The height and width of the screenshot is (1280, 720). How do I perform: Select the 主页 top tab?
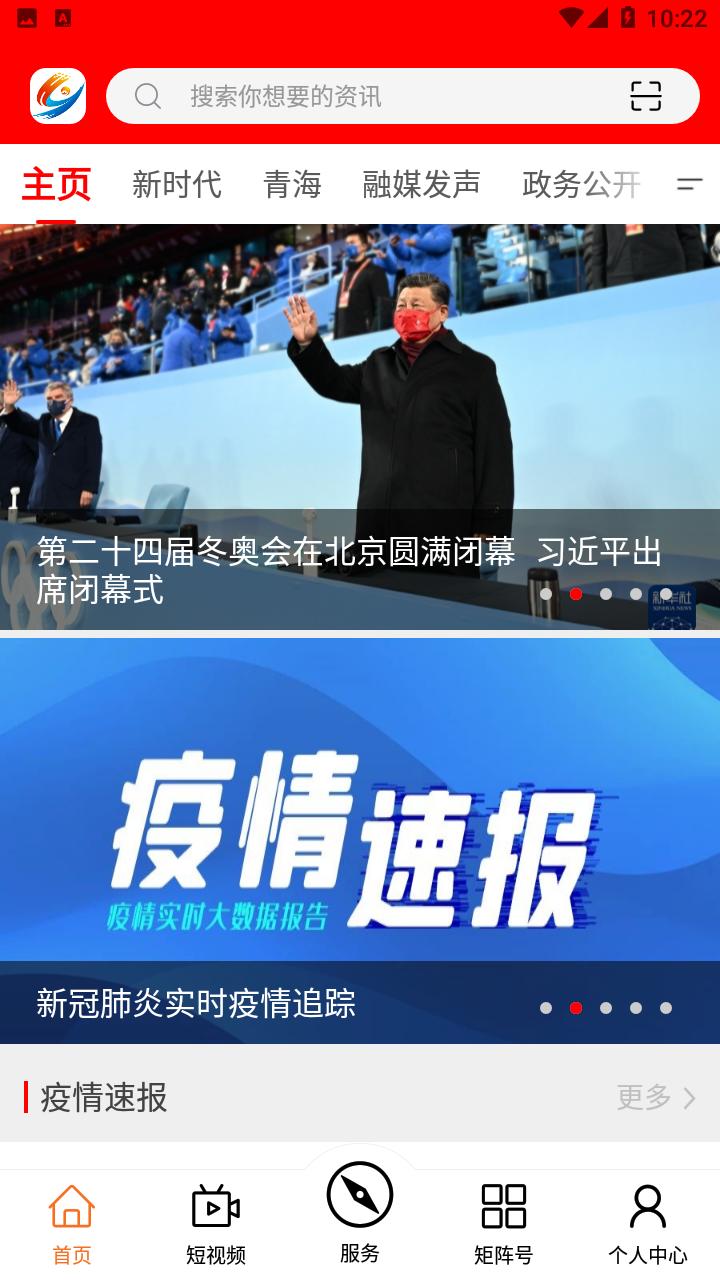coord(56,184)
